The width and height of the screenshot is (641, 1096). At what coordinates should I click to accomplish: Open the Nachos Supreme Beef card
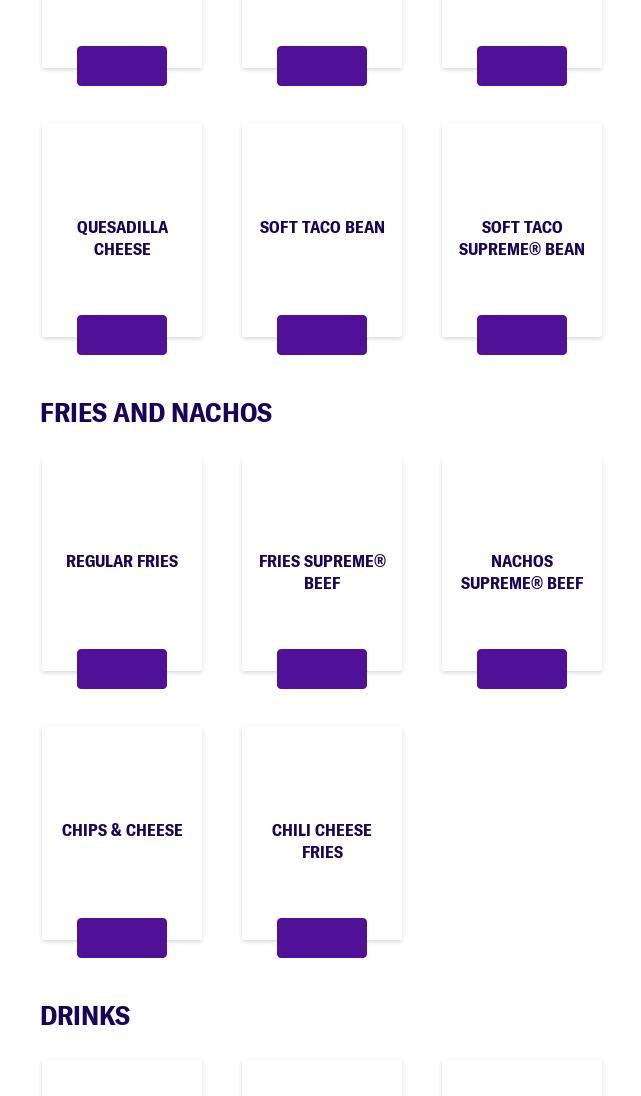(x=522, y=571)
